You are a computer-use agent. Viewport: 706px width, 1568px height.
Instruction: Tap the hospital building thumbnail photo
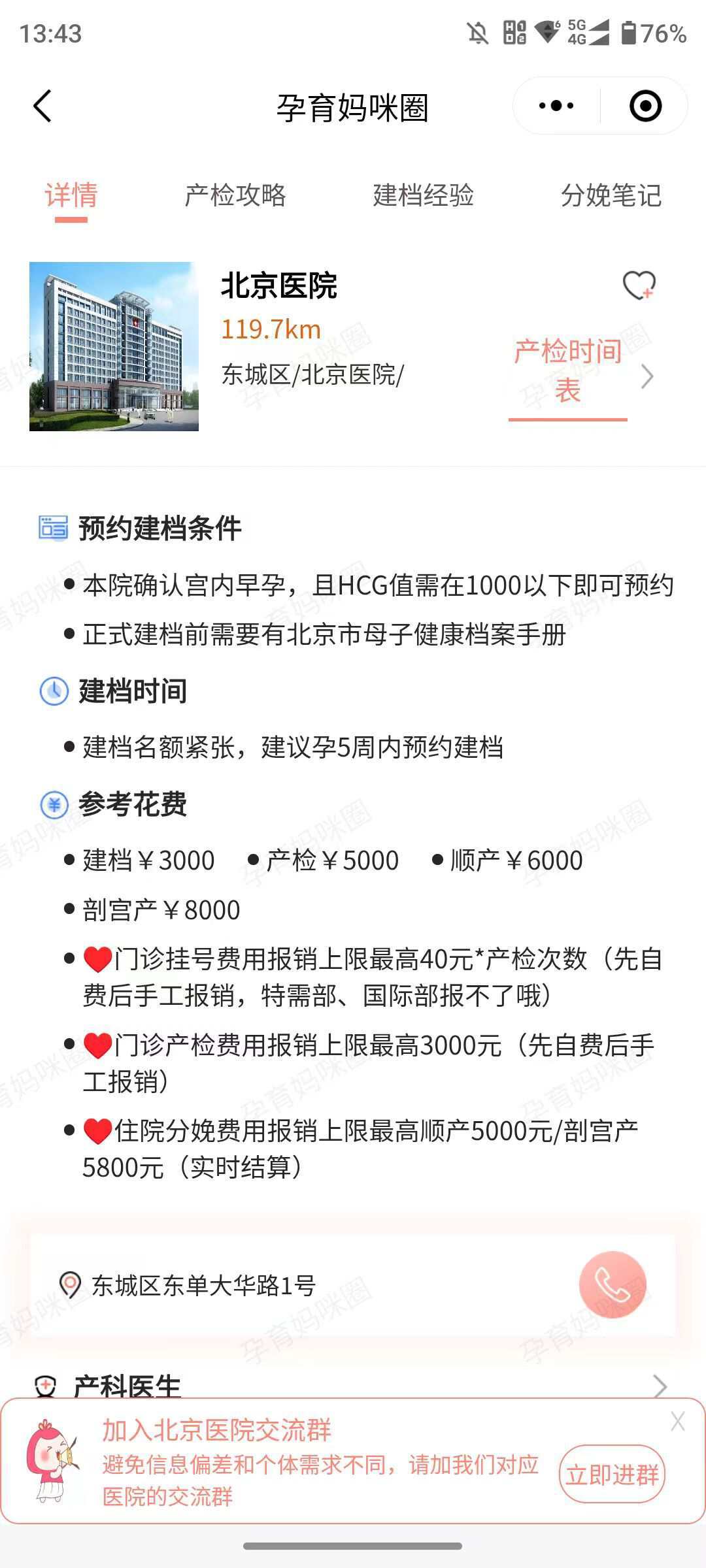click(114, 345)
